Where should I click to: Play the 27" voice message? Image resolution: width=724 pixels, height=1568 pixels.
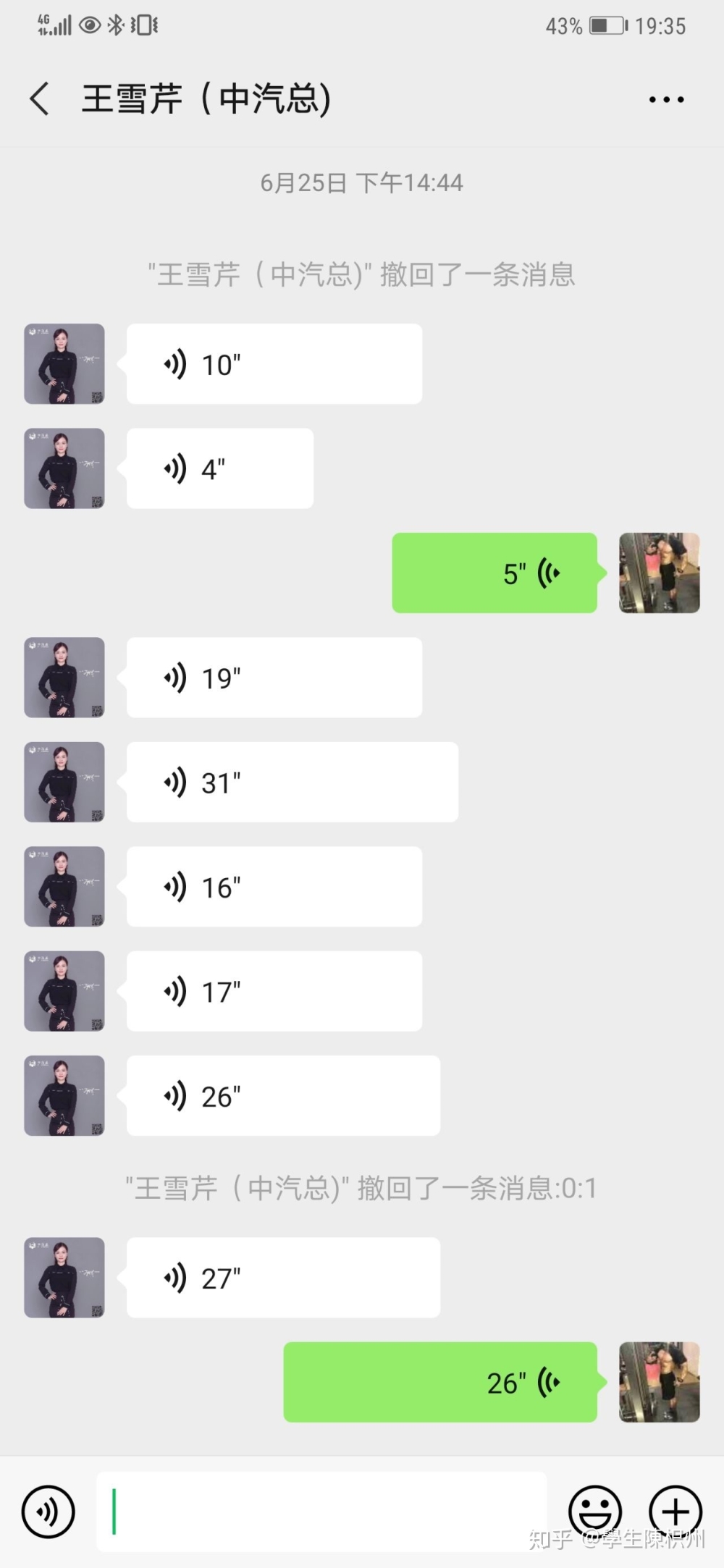coord(283,1278)
